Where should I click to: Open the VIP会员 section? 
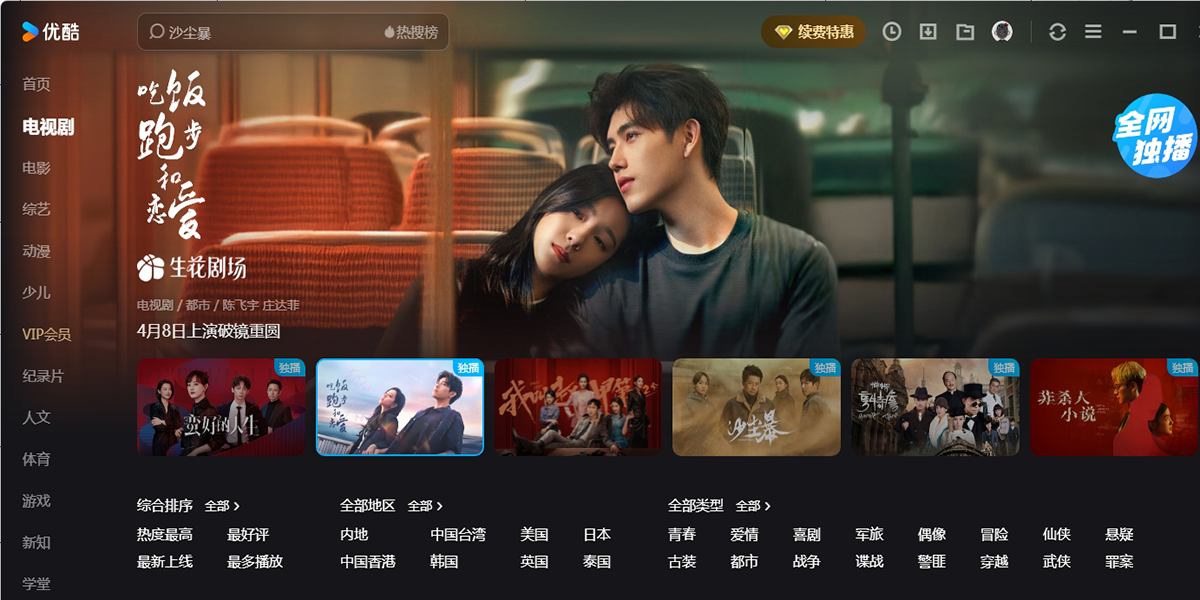(x=47, y=335)
